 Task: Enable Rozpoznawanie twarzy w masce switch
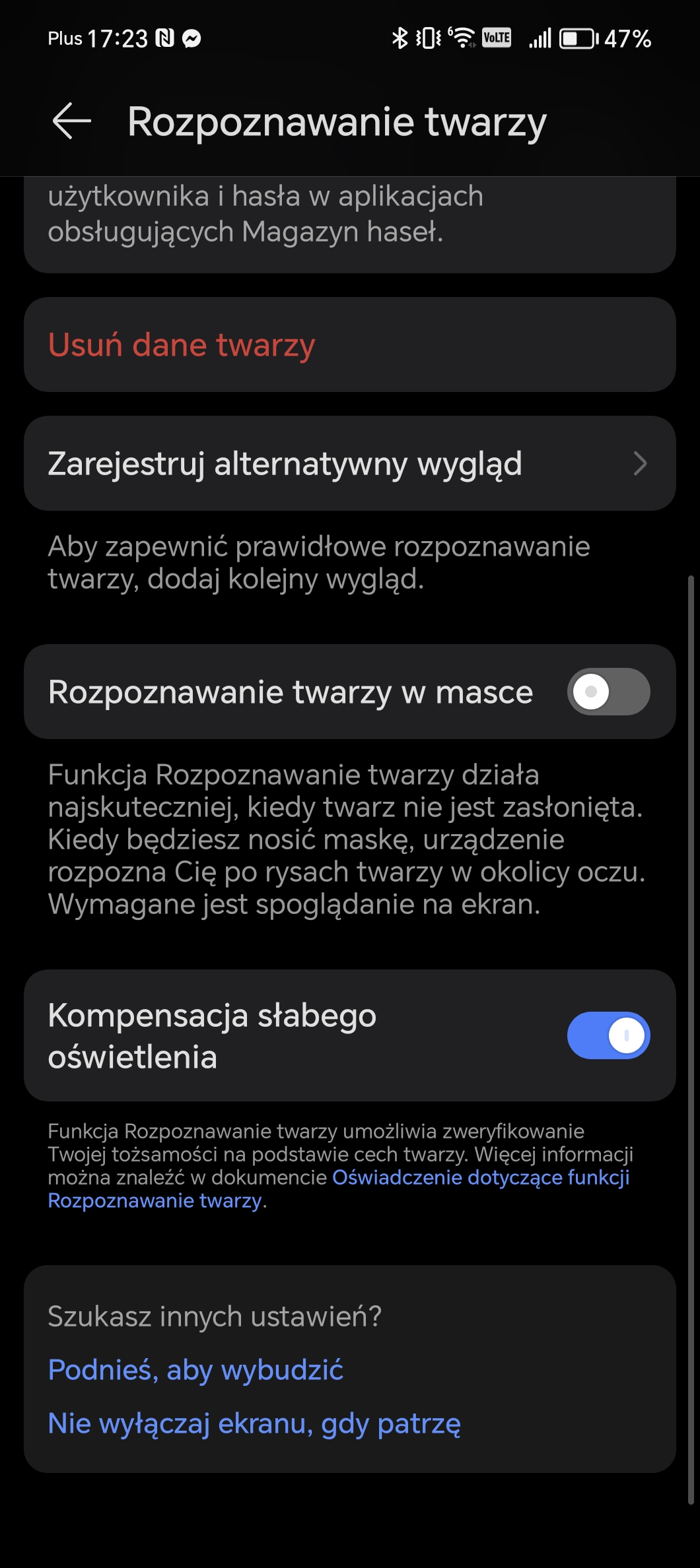pyautogui.click(x=608, y=692)
